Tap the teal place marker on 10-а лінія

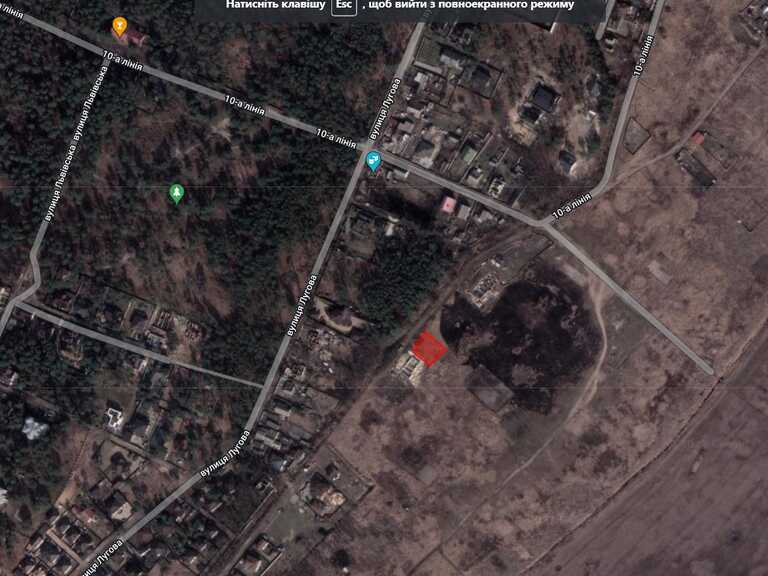point(374,159)
